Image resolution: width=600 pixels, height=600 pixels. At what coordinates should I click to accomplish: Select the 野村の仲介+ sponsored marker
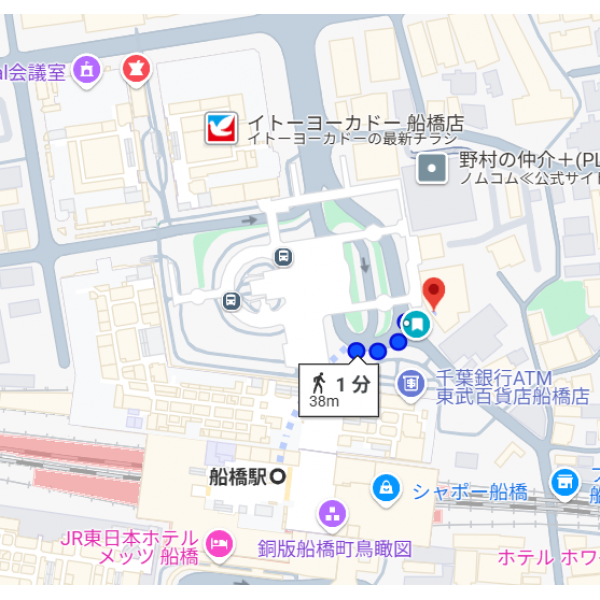(432, 168)
